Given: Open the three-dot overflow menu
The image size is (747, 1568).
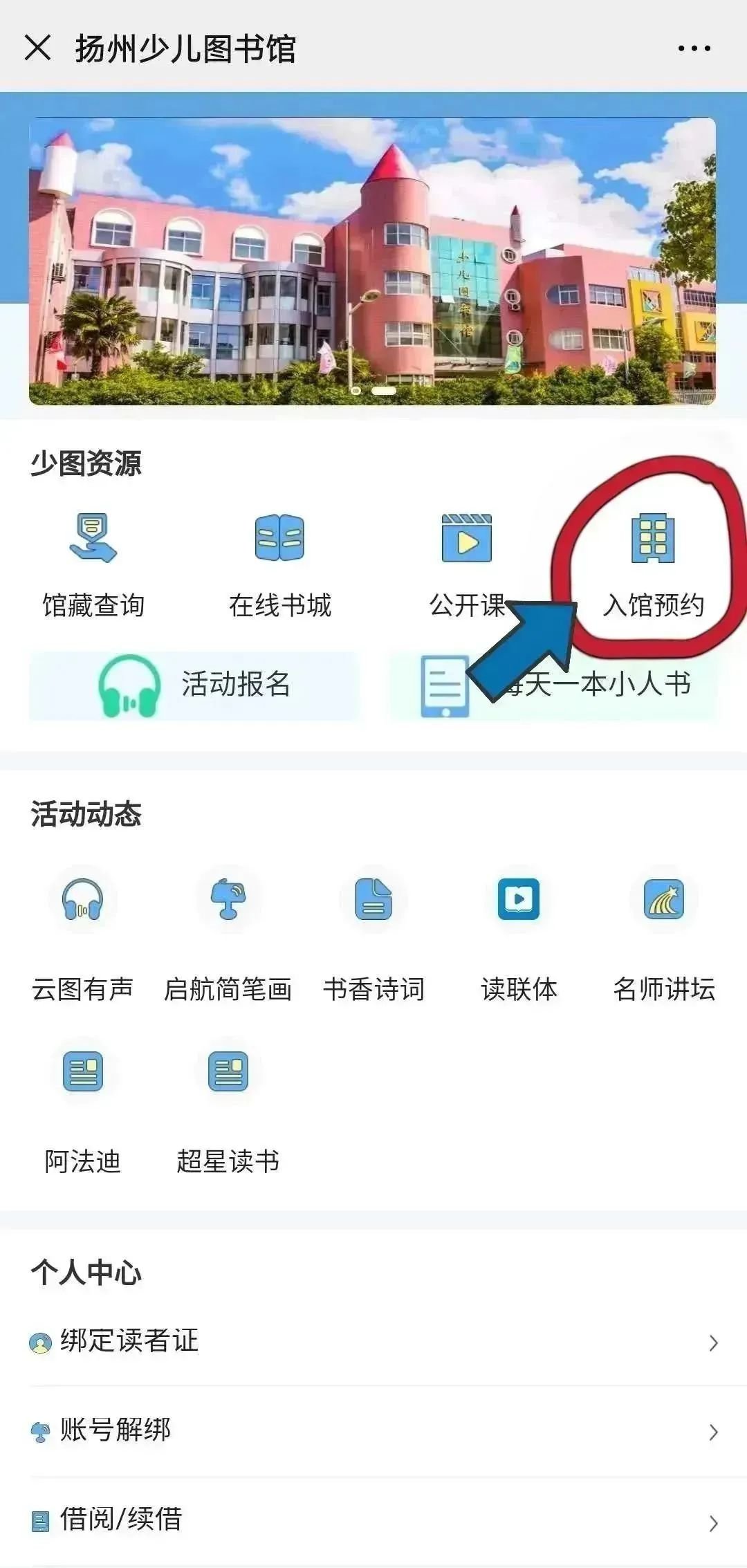Looking at the screenshot, I should click(x=694, y=48).
